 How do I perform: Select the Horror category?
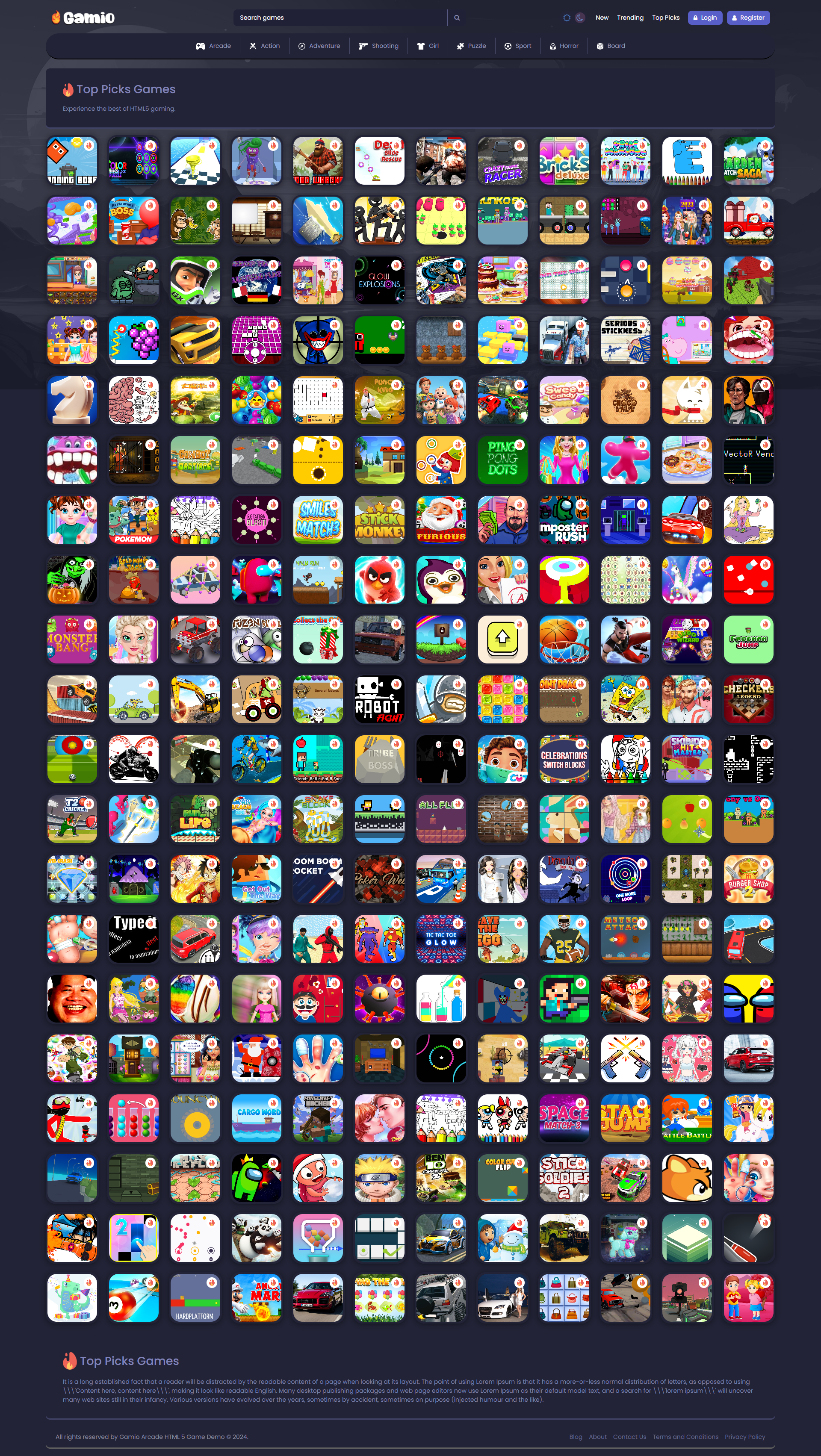click(x=564, y=46)
